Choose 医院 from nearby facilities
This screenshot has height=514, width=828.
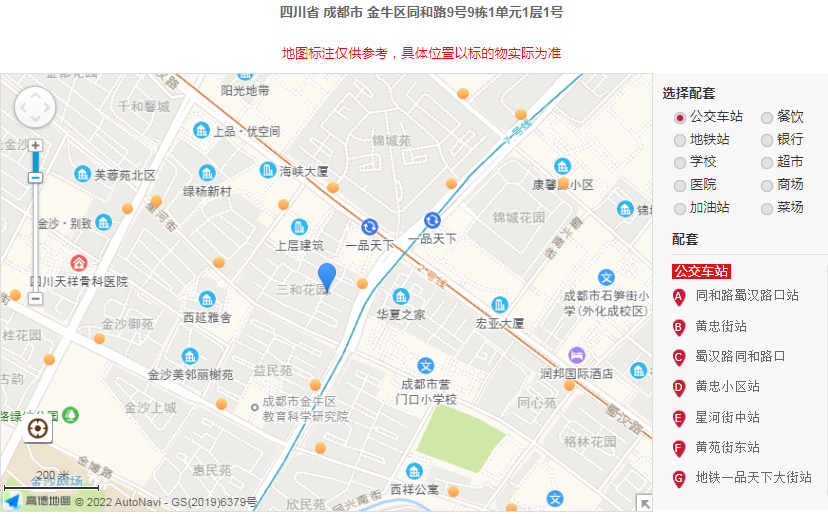coord(680,185)
